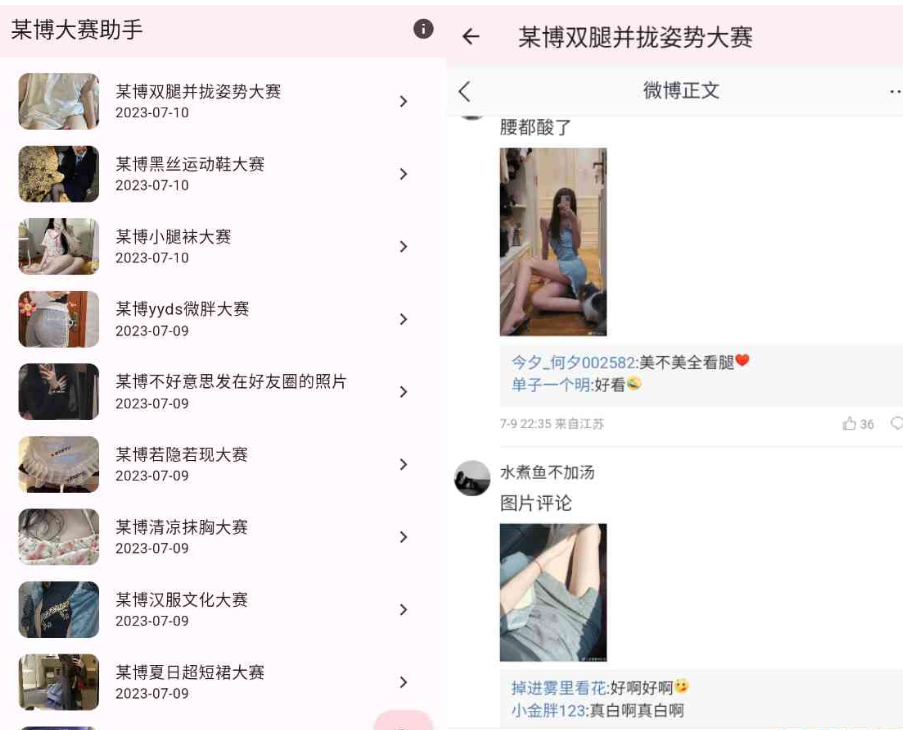The width and height of the screenshot is (903, 730).
Task: Open the overflow menu in 微博正文 header
Action: pyautogui.click(x=894, y=91)
